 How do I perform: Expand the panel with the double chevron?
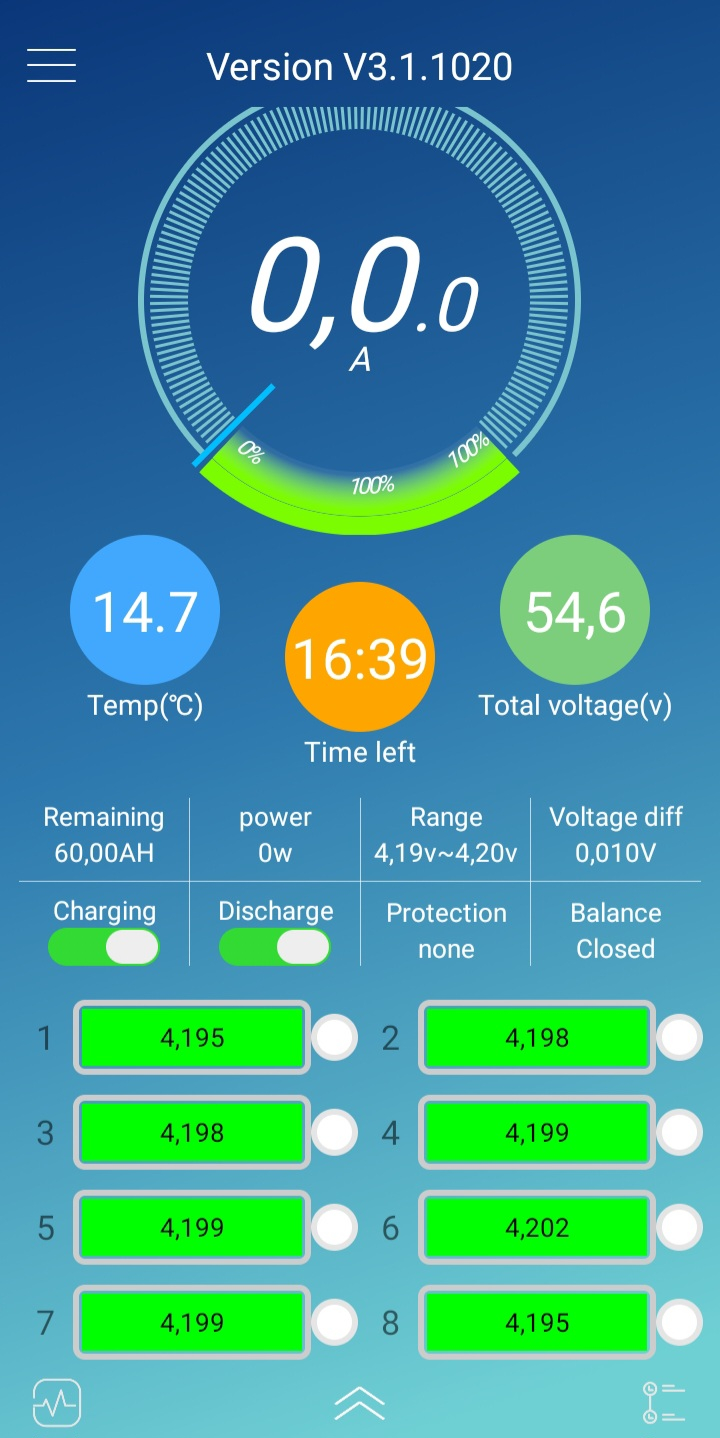tap(360, 1403)
